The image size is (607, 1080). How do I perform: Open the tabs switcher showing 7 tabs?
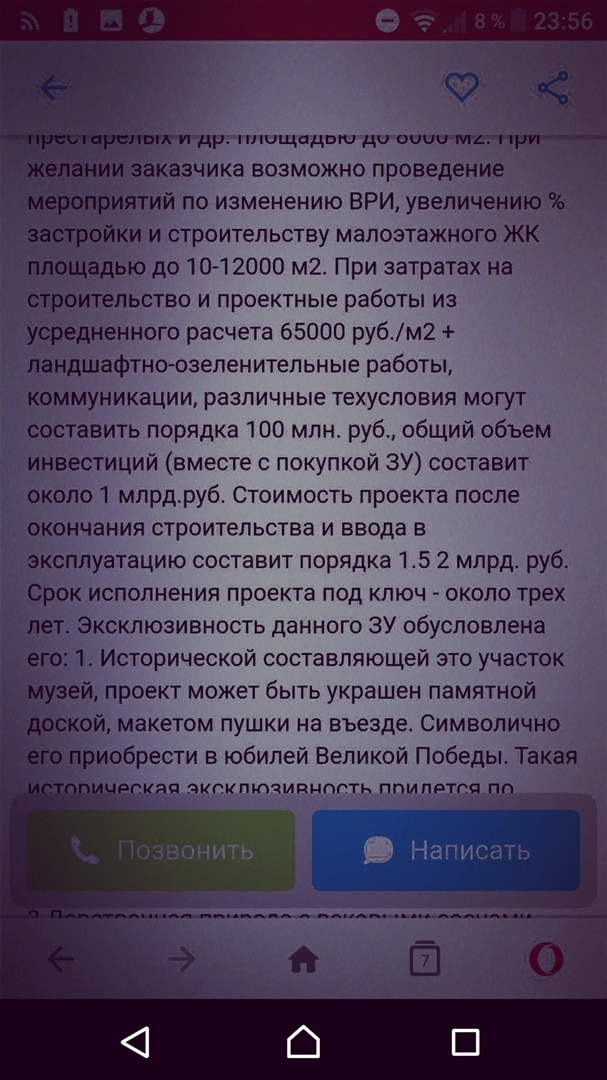coord(425,960)
